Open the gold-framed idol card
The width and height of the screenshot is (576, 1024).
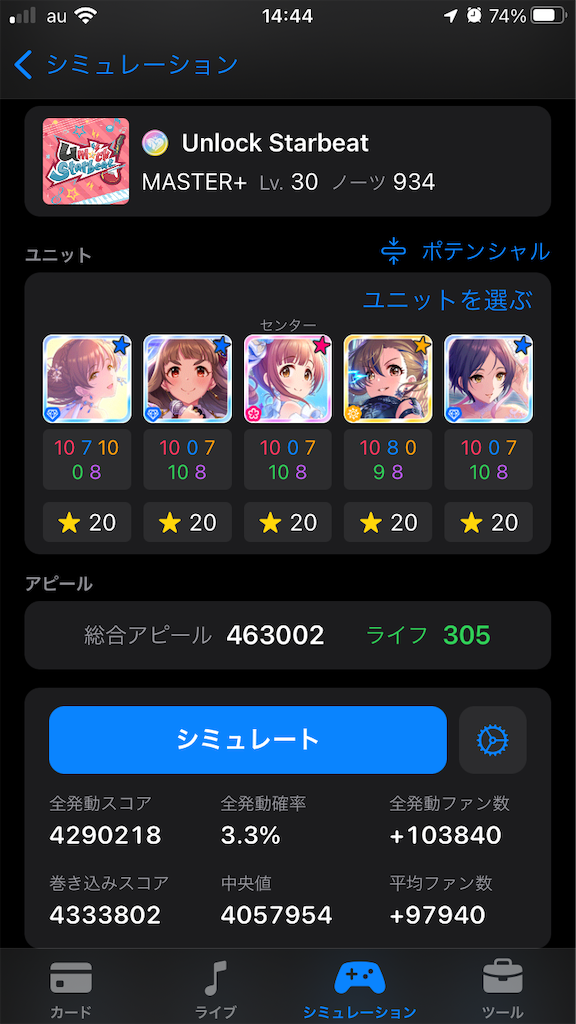pos(388,379)
